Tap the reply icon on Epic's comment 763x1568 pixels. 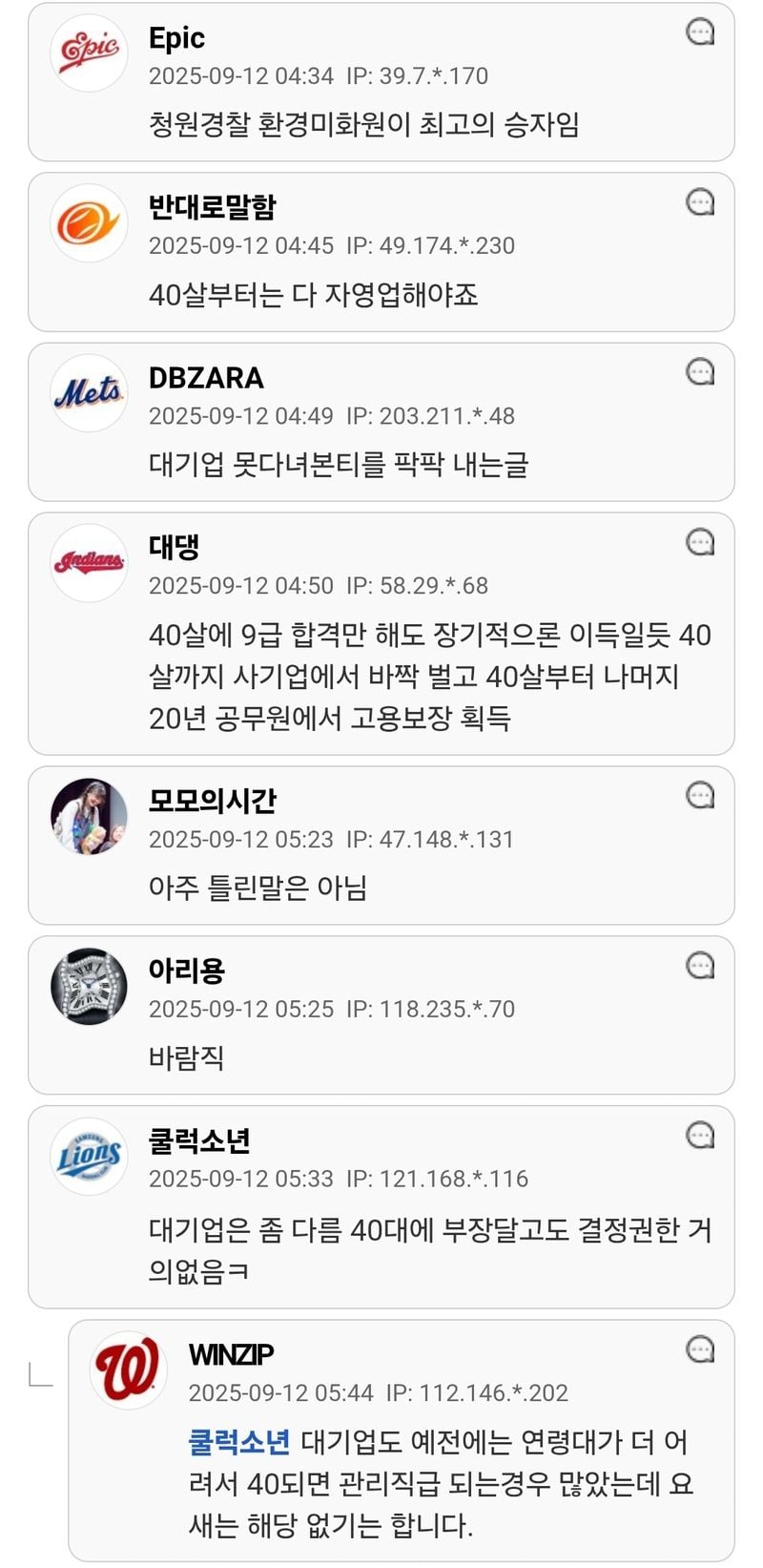pos(700,32)
